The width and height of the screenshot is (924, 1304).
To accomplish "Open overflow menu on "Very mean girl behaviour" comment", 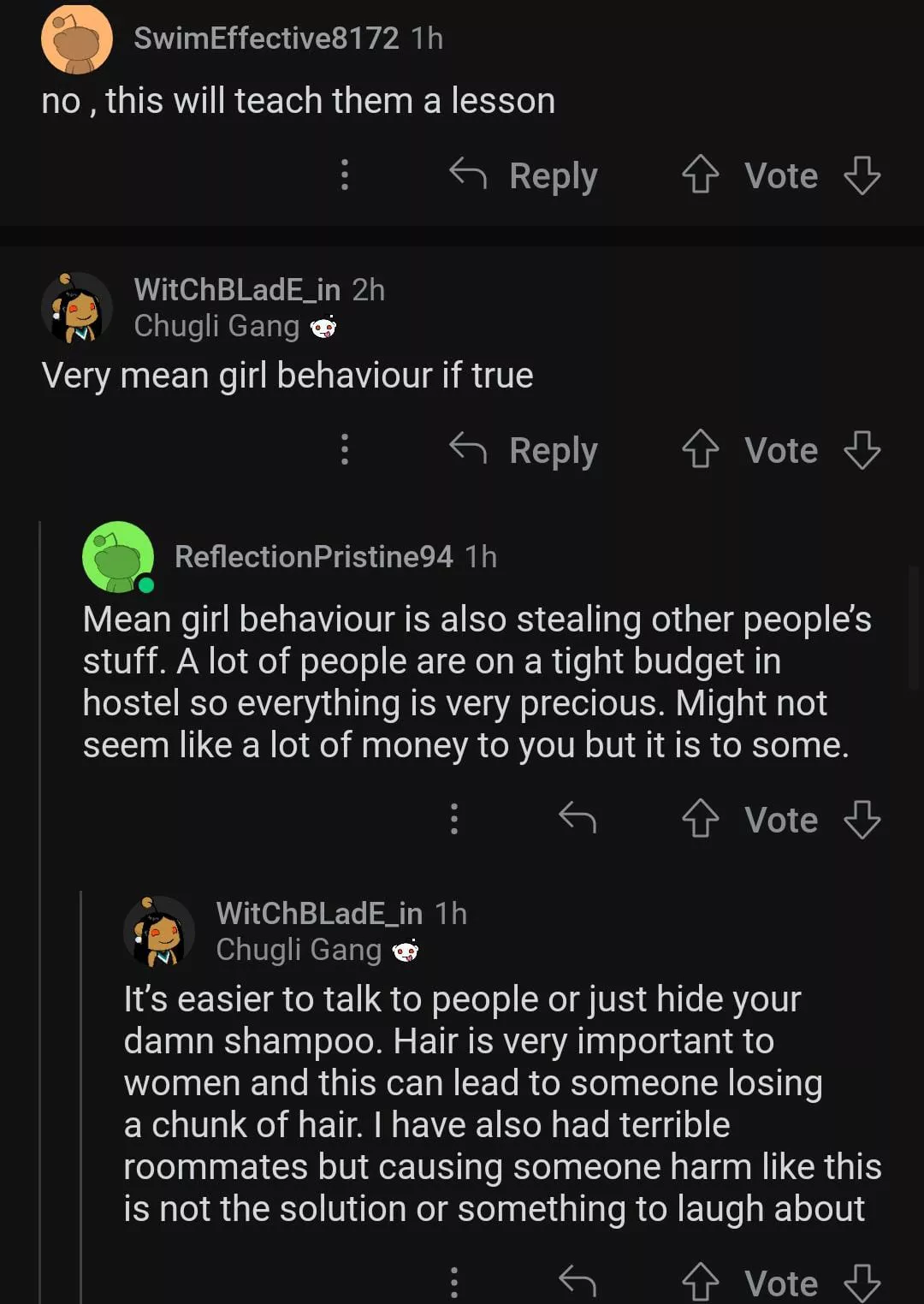I will (345, 450).
